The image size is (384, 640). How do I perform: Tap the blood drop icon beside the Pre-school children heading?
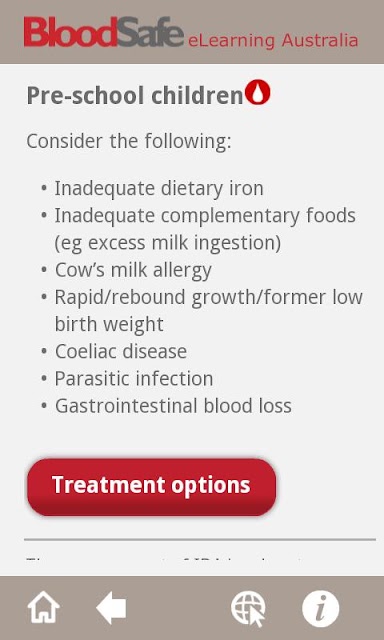coord(257,92)
